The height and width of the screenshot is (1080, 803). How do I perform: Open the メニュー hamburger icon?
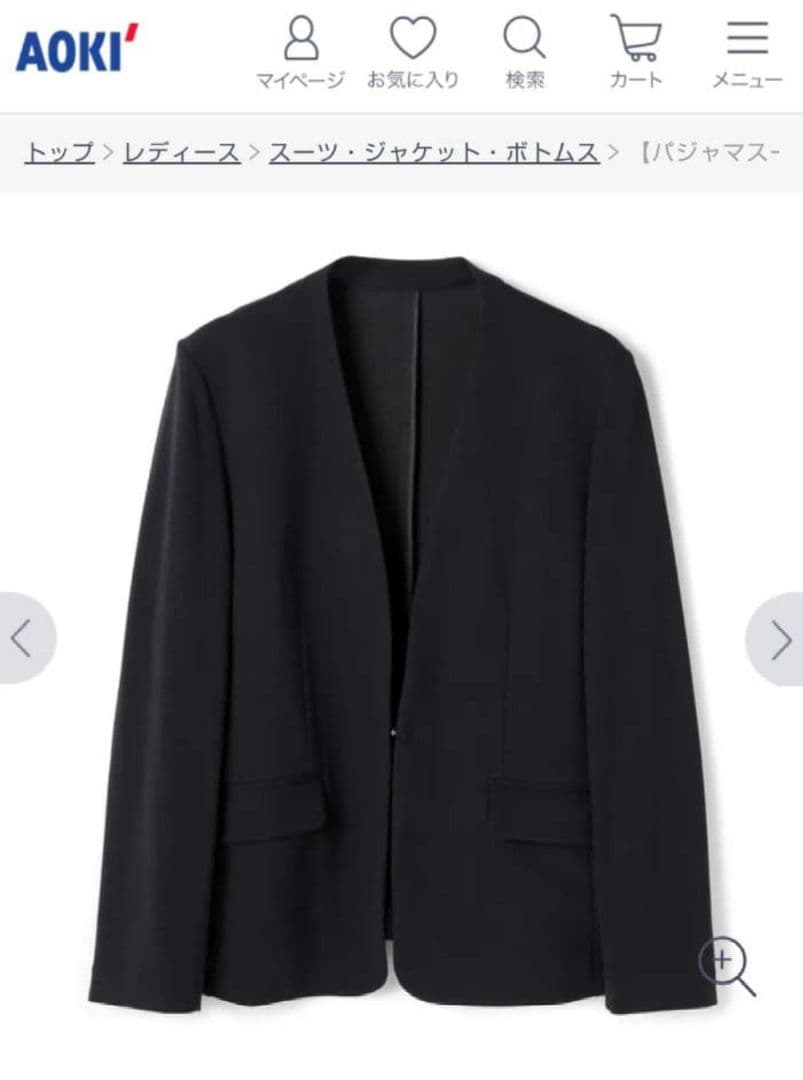tap(744, 42)
